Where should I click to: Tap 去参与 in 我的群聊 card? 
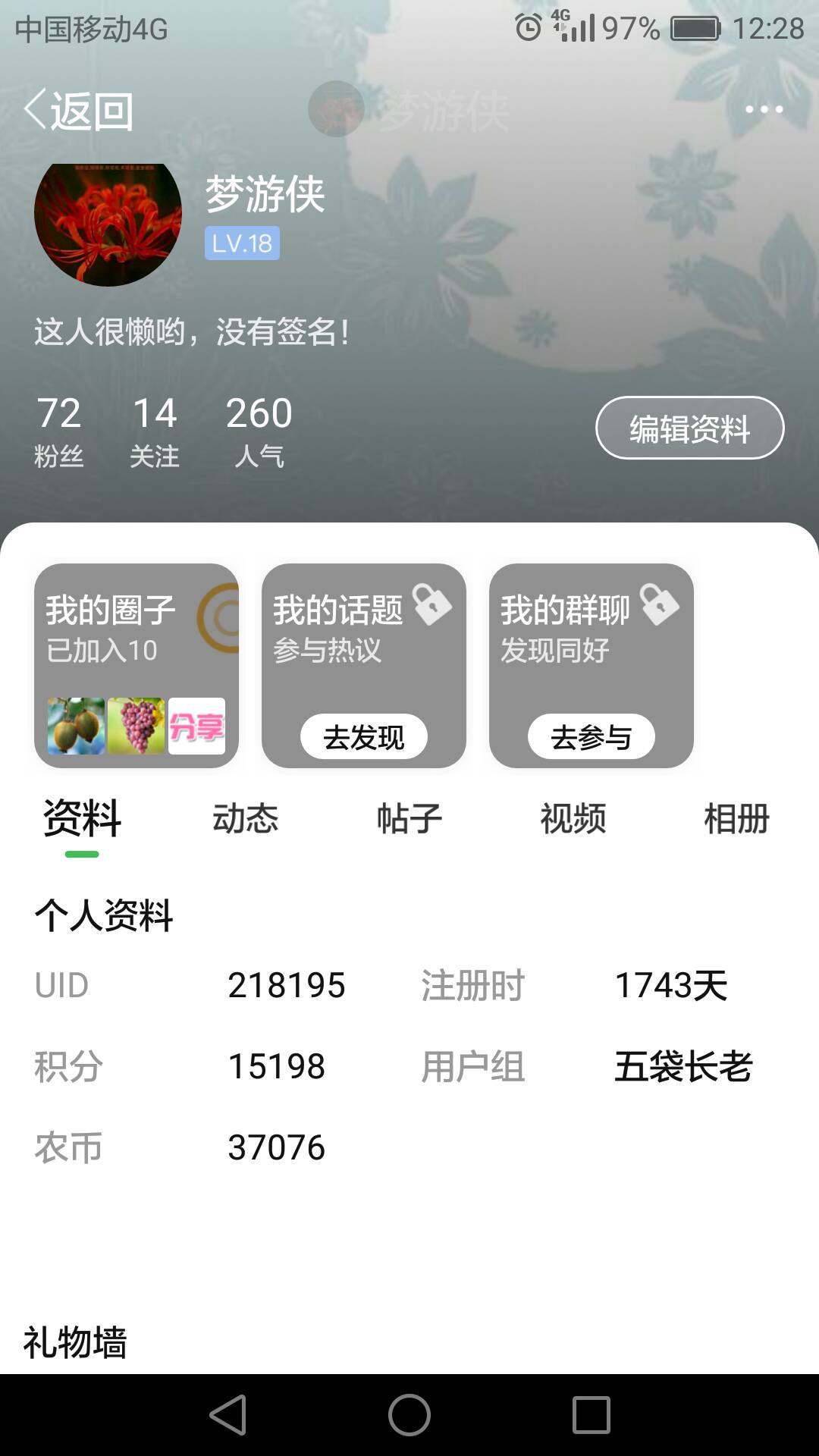point(591,736)
